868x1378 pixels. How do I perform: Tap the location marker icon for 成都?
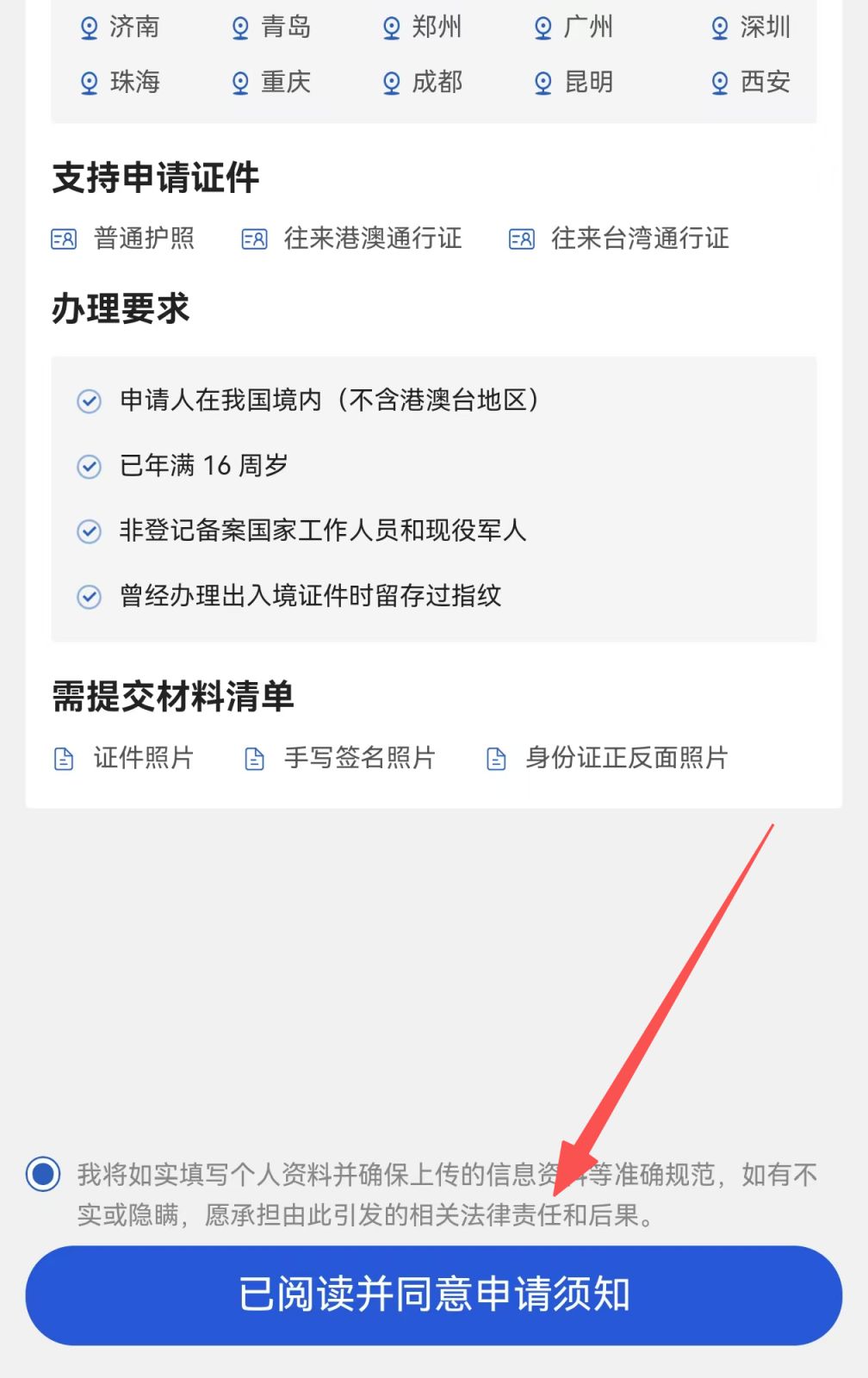click(392, 84)
